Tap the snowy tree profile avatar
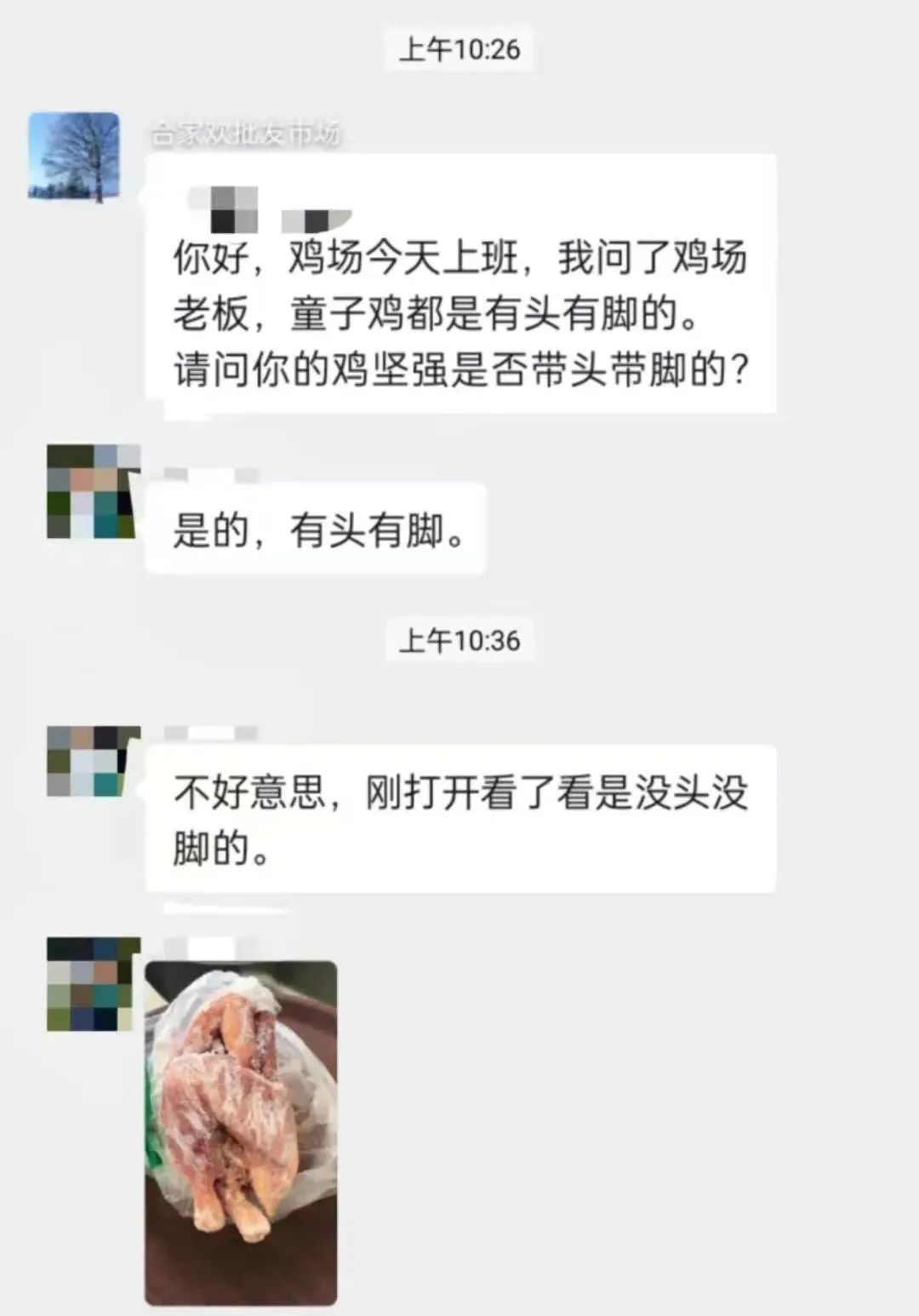 (74, 157)
